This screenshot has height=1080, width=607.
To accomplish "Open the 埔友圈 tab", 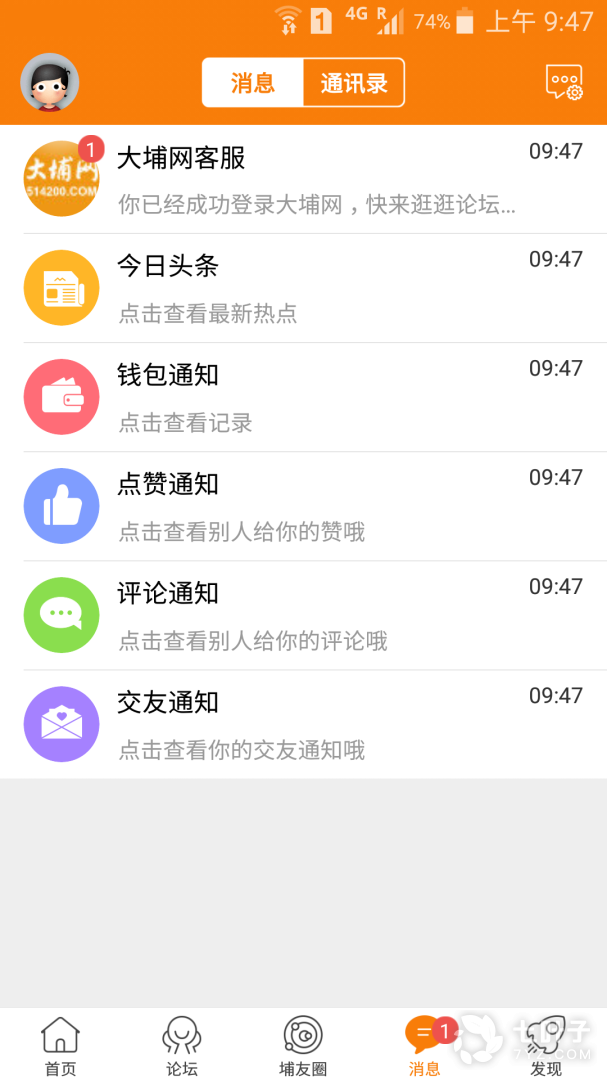I will point(303,1045).
